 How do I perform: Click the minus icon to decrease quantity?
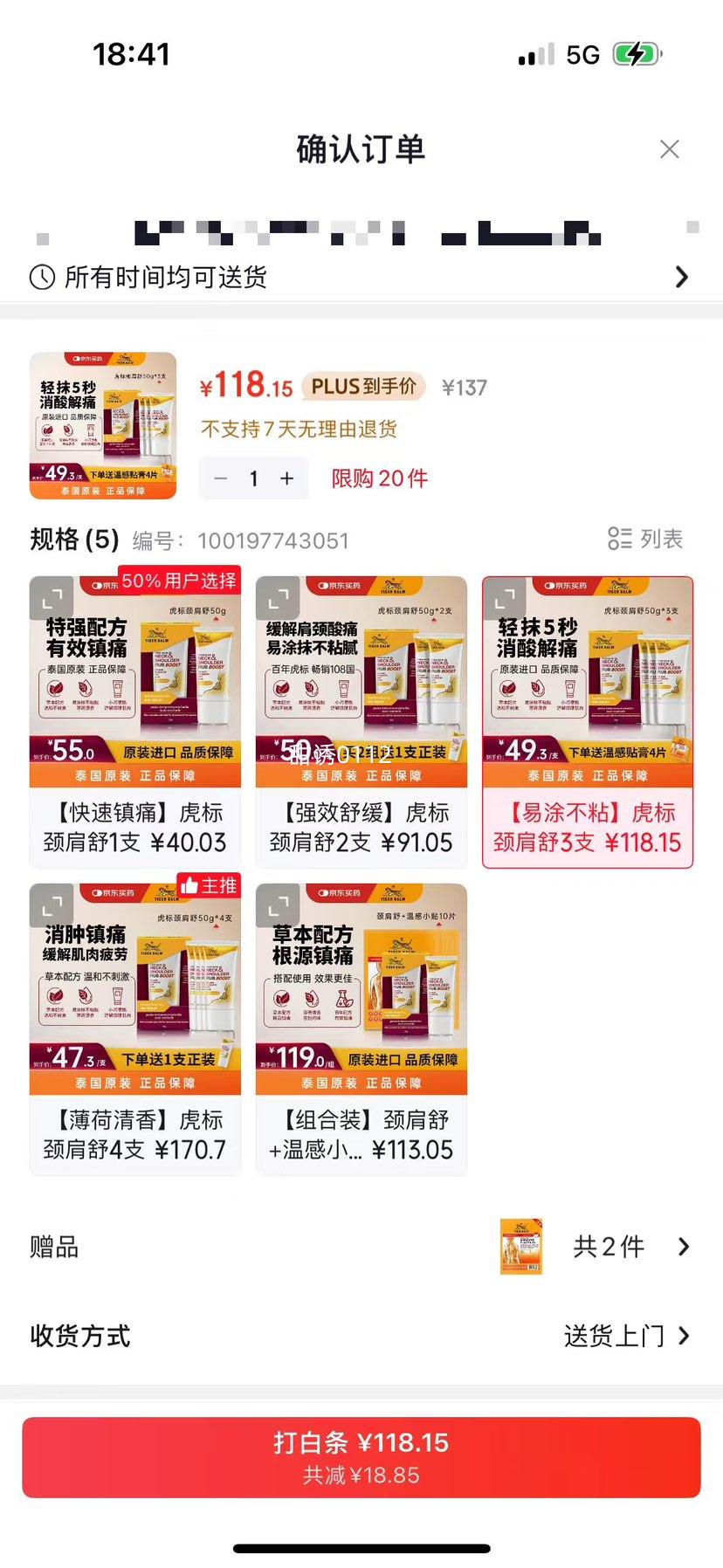[220, 478]
